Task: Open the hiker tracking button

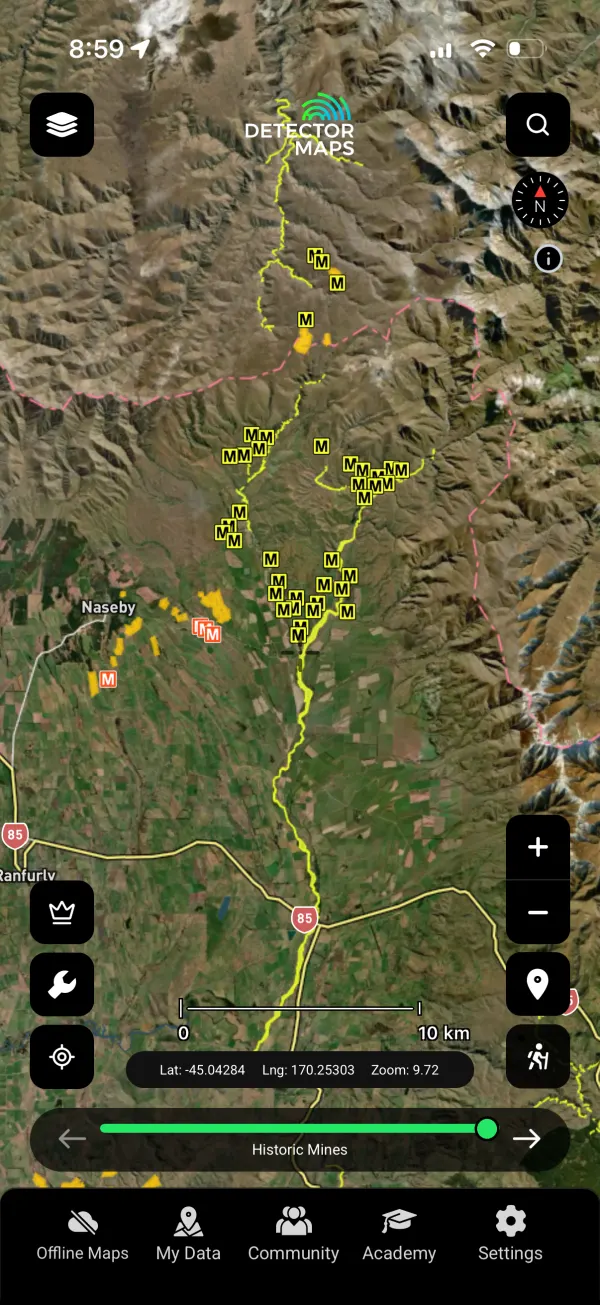Action: click(538, 1056)
